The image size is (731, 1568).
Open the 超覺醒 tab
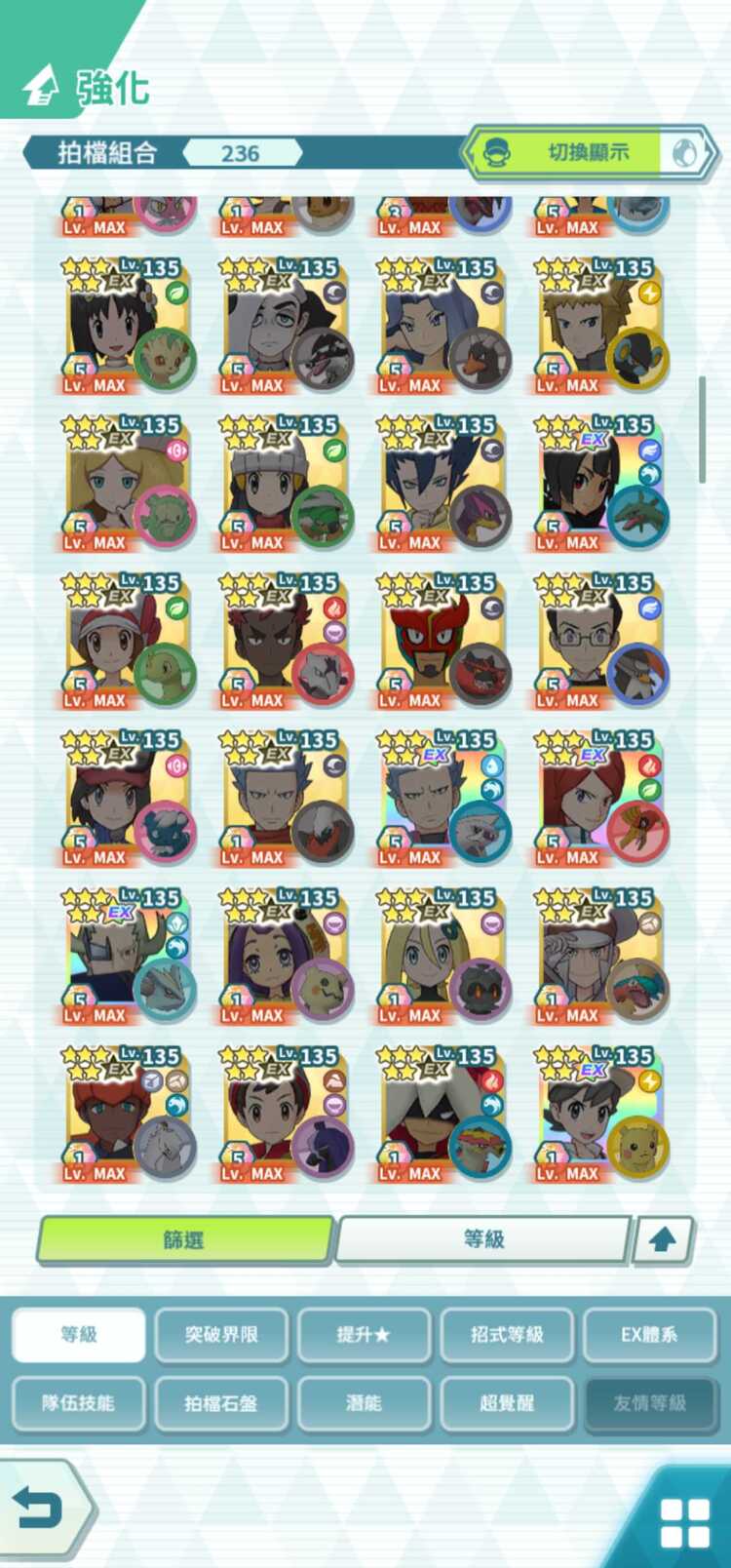click(507, 1403)
